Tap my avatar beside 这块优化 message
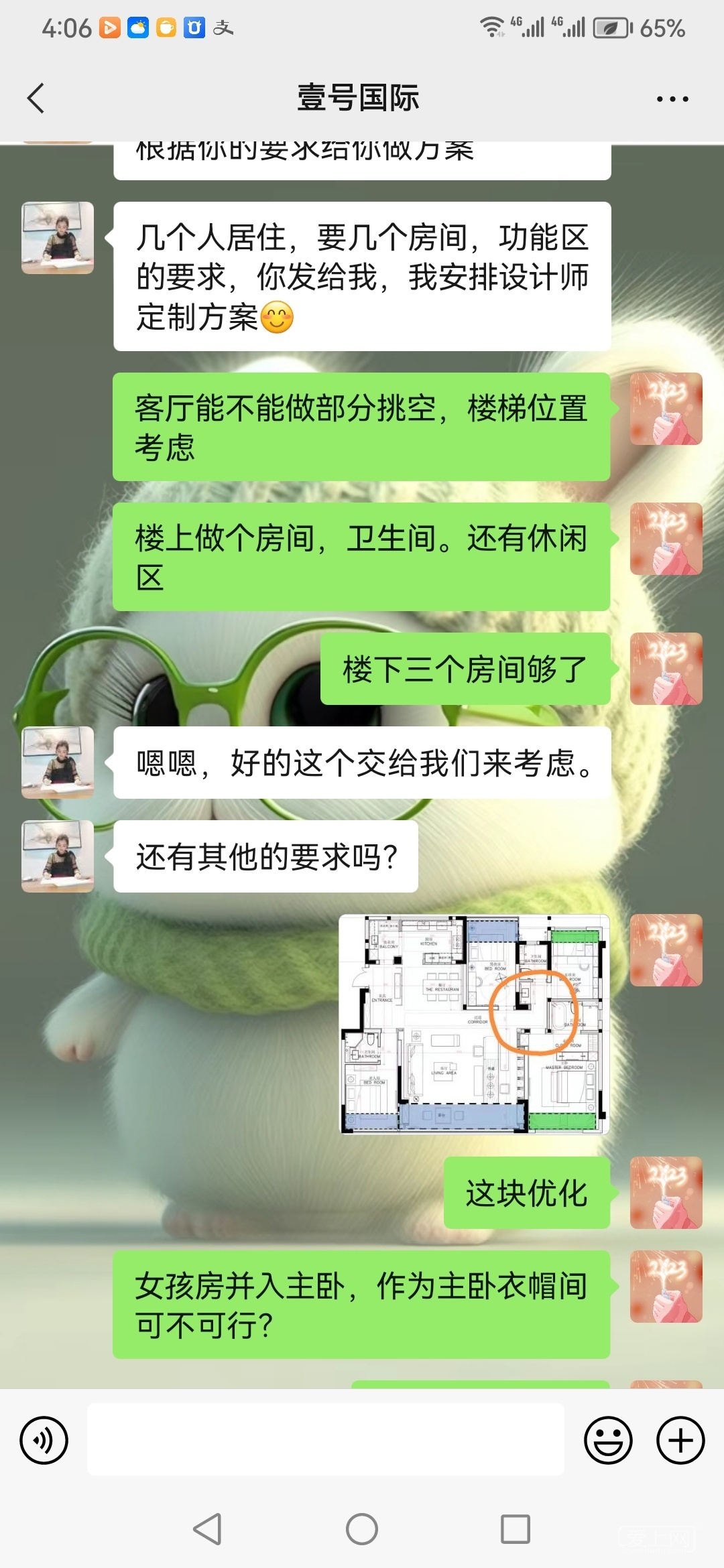The image size is (724, 1568). point(666,1193)
